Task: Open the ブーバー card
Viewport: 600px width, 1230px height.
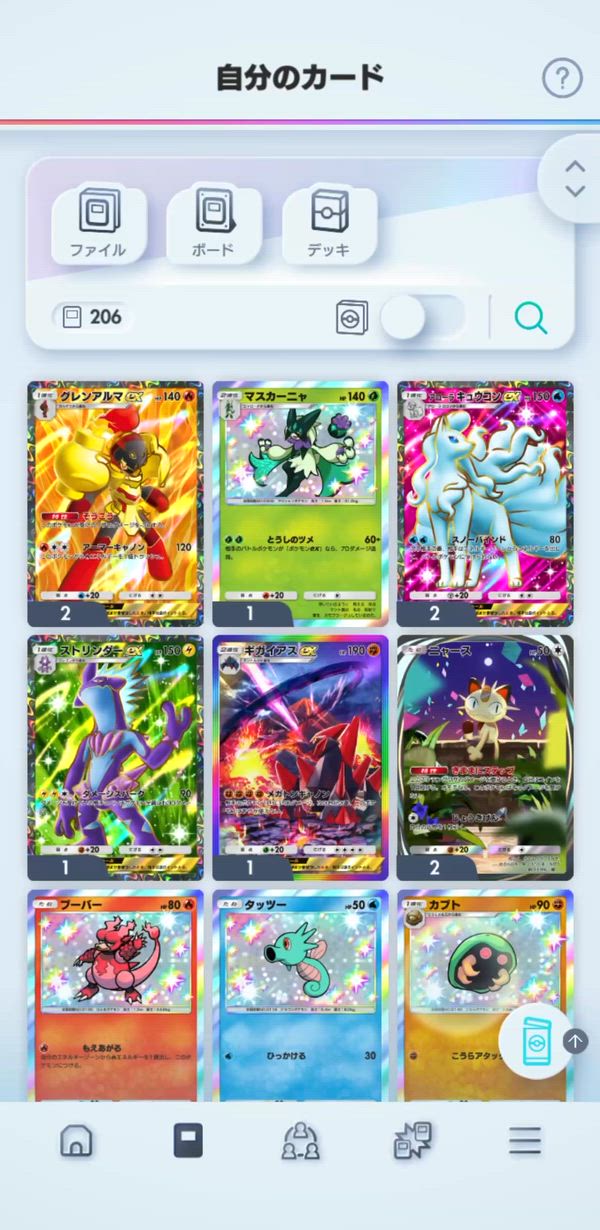Action: tap(115, 995)
